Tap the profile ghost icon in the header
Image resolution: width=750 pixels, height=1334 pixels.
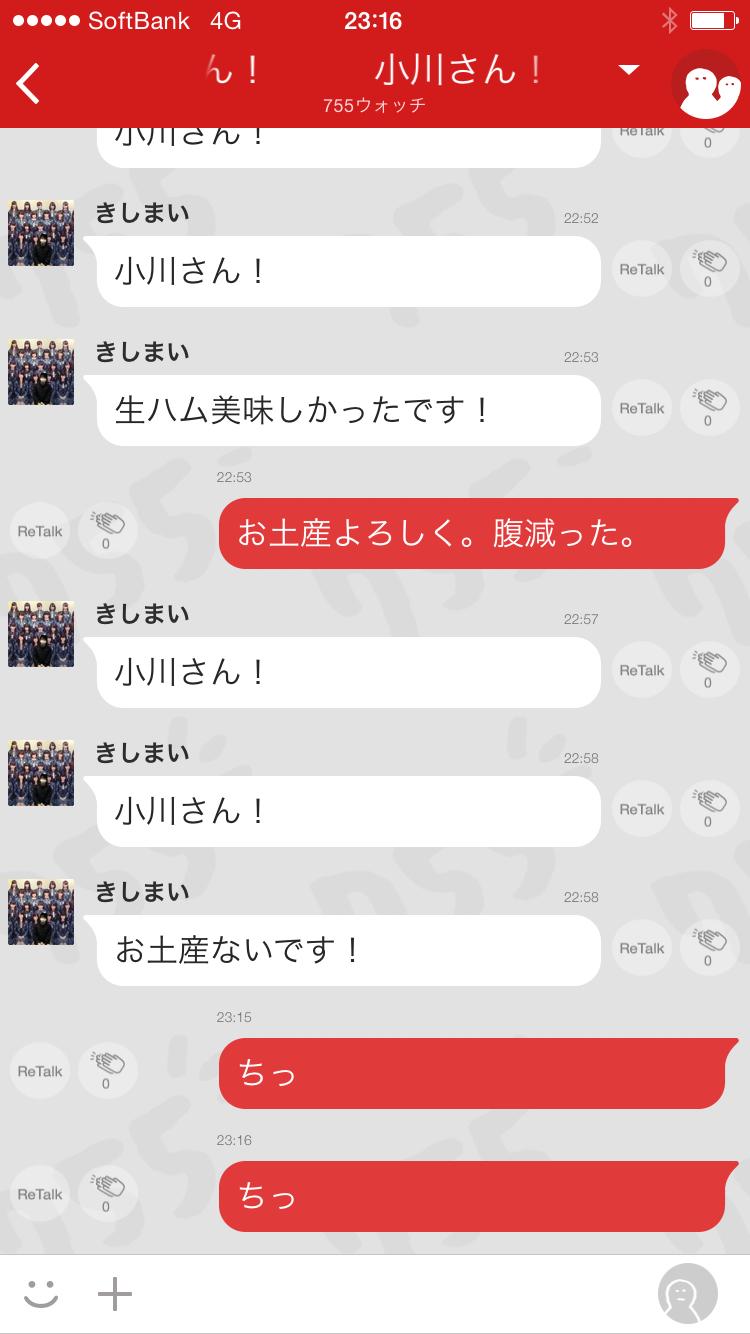tap(708, 84)
